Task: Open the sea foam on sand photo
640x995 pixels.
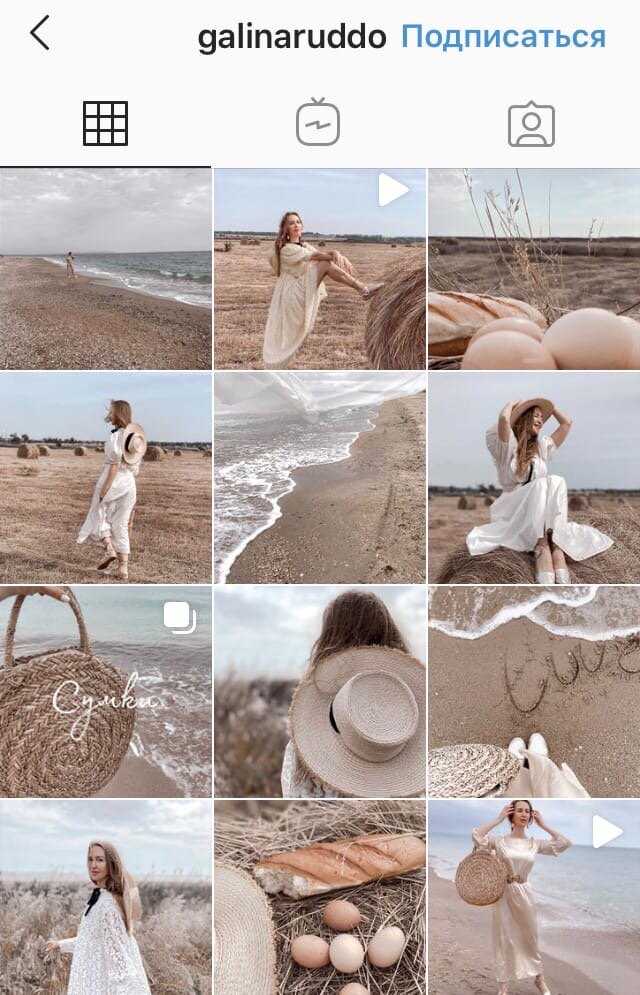Action: pyautogui.click(x=319, y=478)
